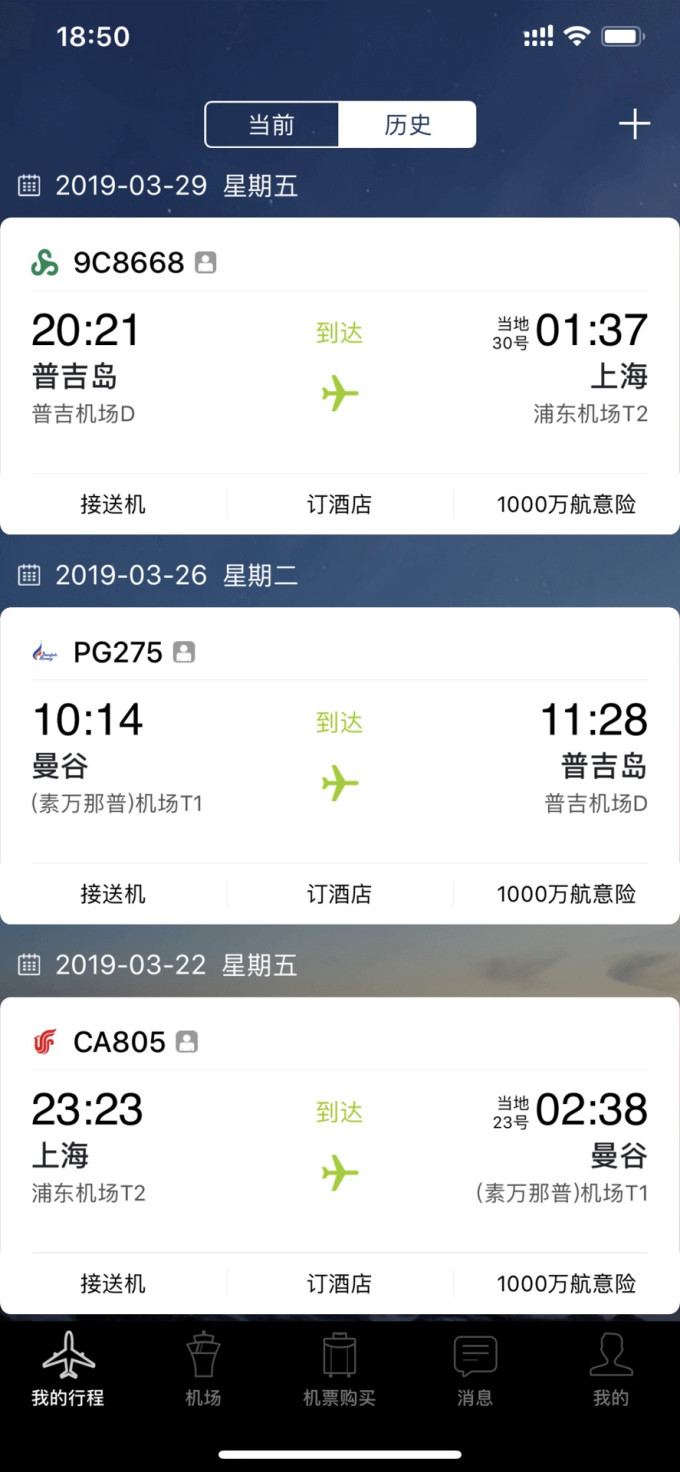Tap 接送机 under flight CA805
This screenshot has height=1472, width=680.
coord(113,1283)
